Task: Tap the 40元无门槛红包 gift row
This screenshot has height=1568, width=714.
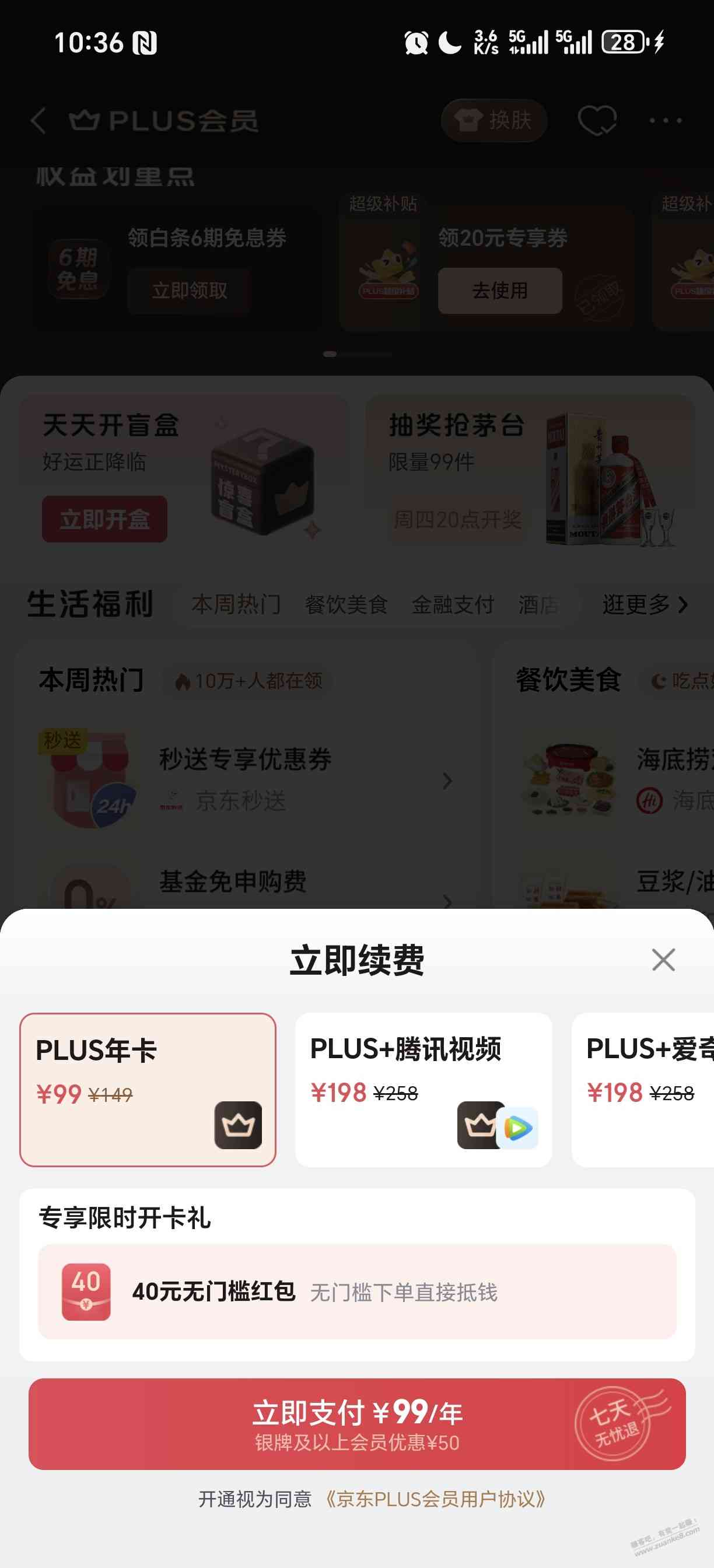Action: pyautogui.click(x=356, y=1291)
